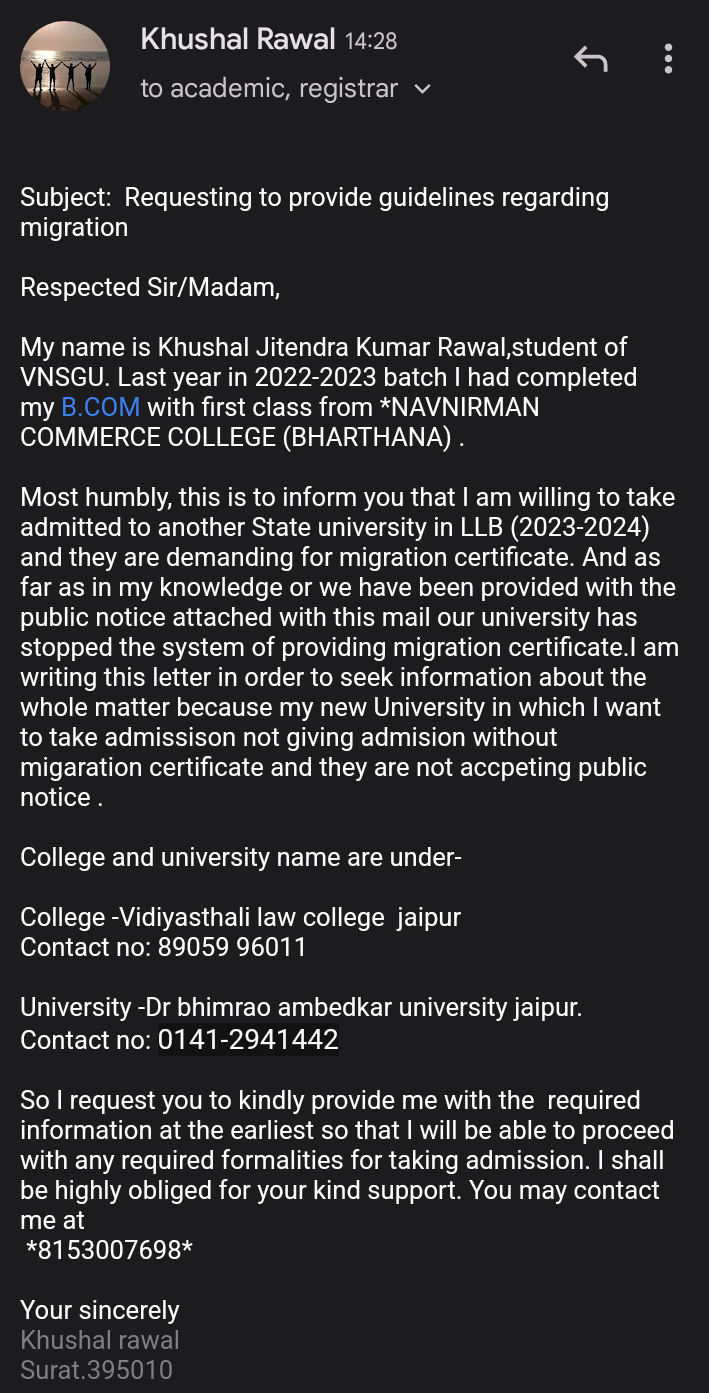Open Khushal Rawal's profile picture
This screenshot has height=1393, width=709.
pos(65,66)
